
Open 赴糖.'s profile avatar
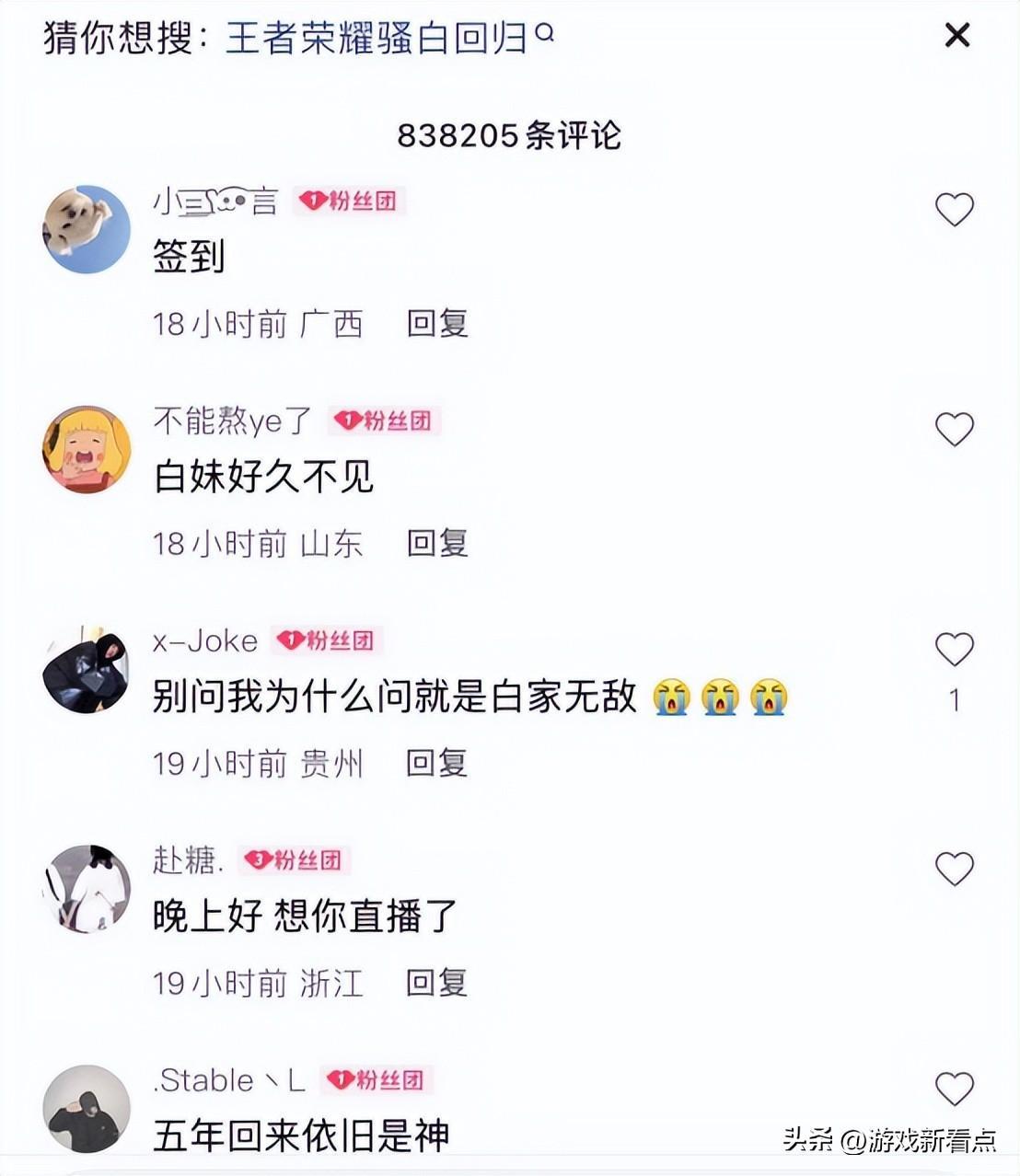pyautogui.click(x=87, y=889)
